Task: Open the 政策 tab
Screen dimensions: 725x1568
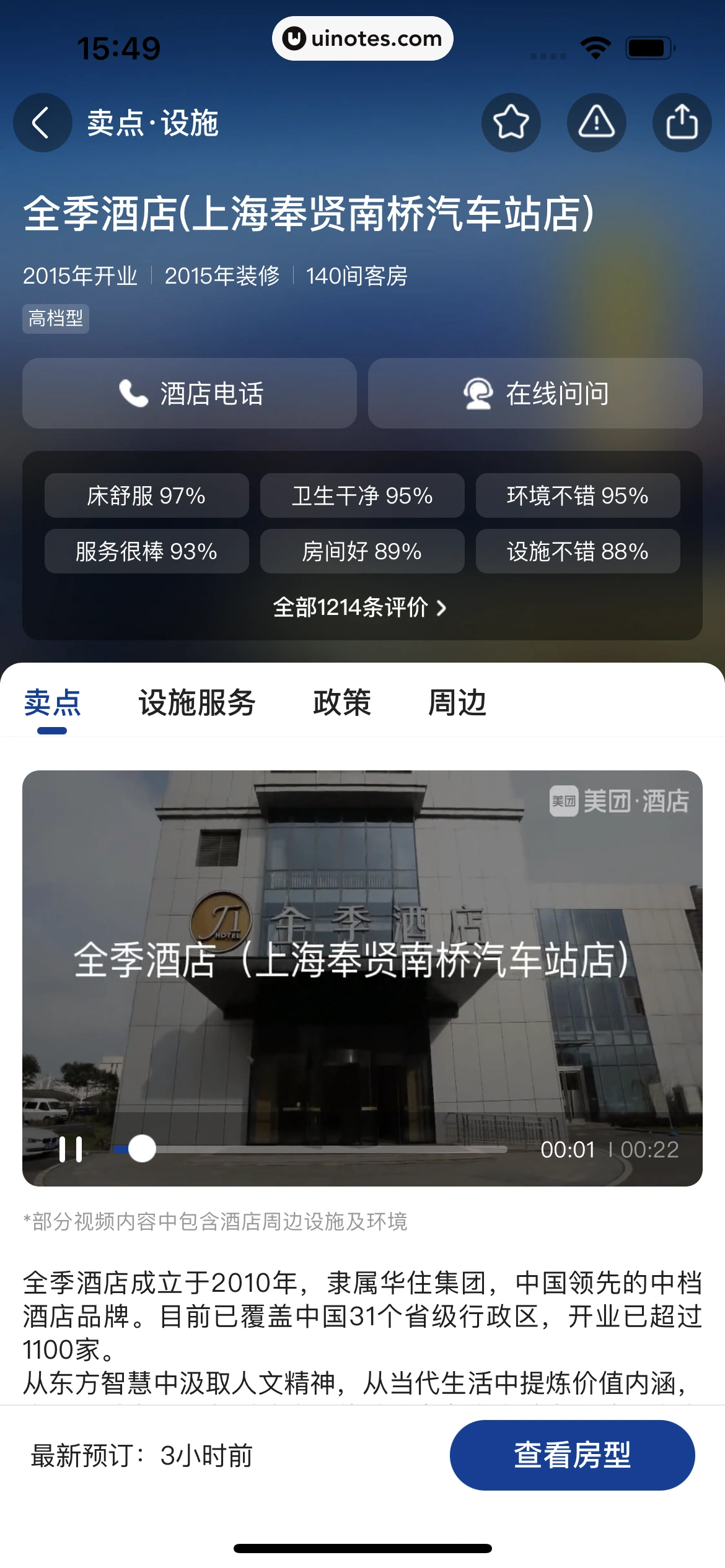Action: [342, 703]
